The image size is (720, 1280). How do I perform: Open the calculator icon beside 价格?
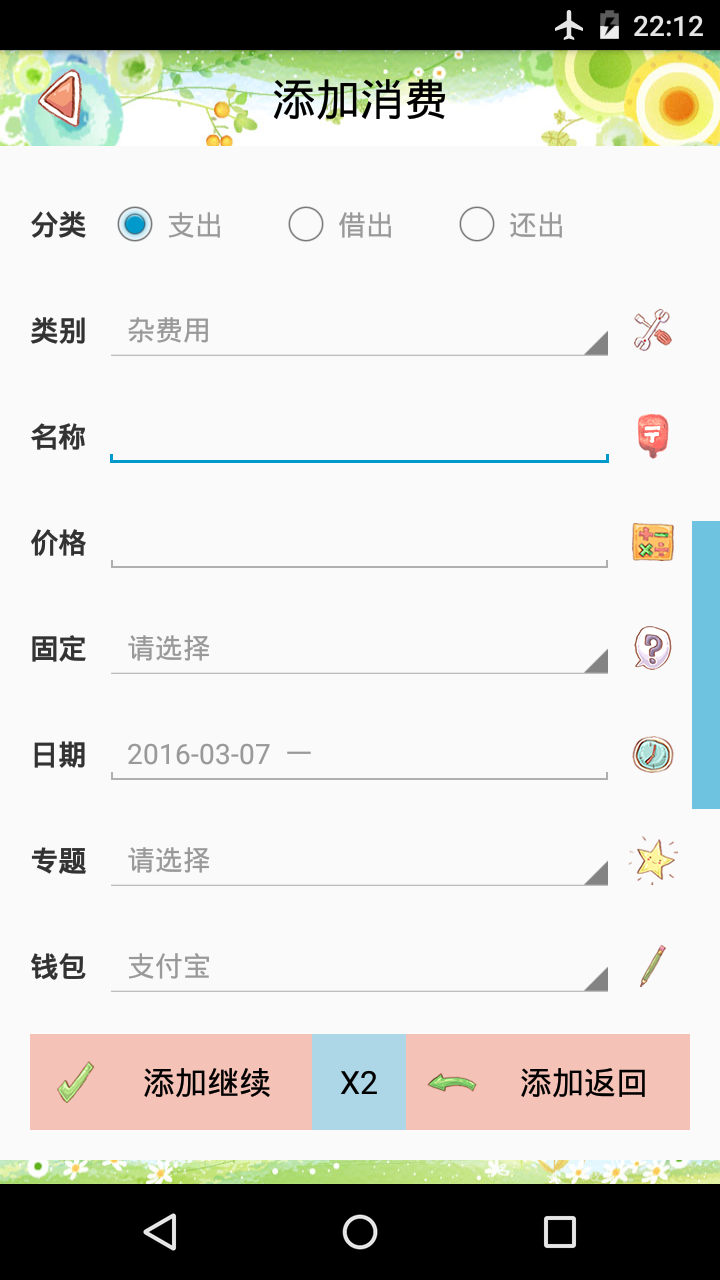653,543
